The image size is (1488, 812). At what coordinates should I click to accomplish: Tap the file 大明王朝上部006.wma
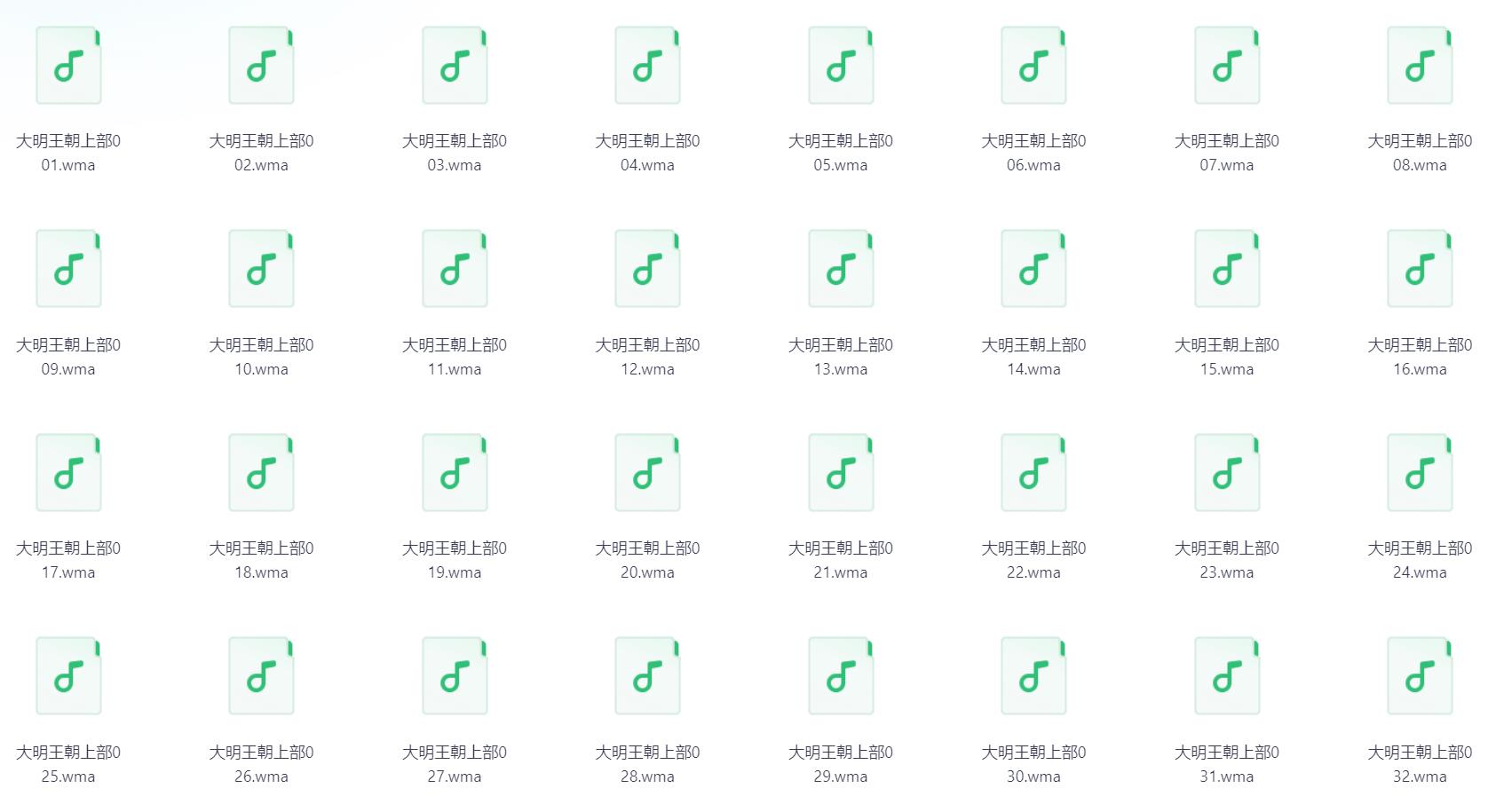coord(1033,67)
